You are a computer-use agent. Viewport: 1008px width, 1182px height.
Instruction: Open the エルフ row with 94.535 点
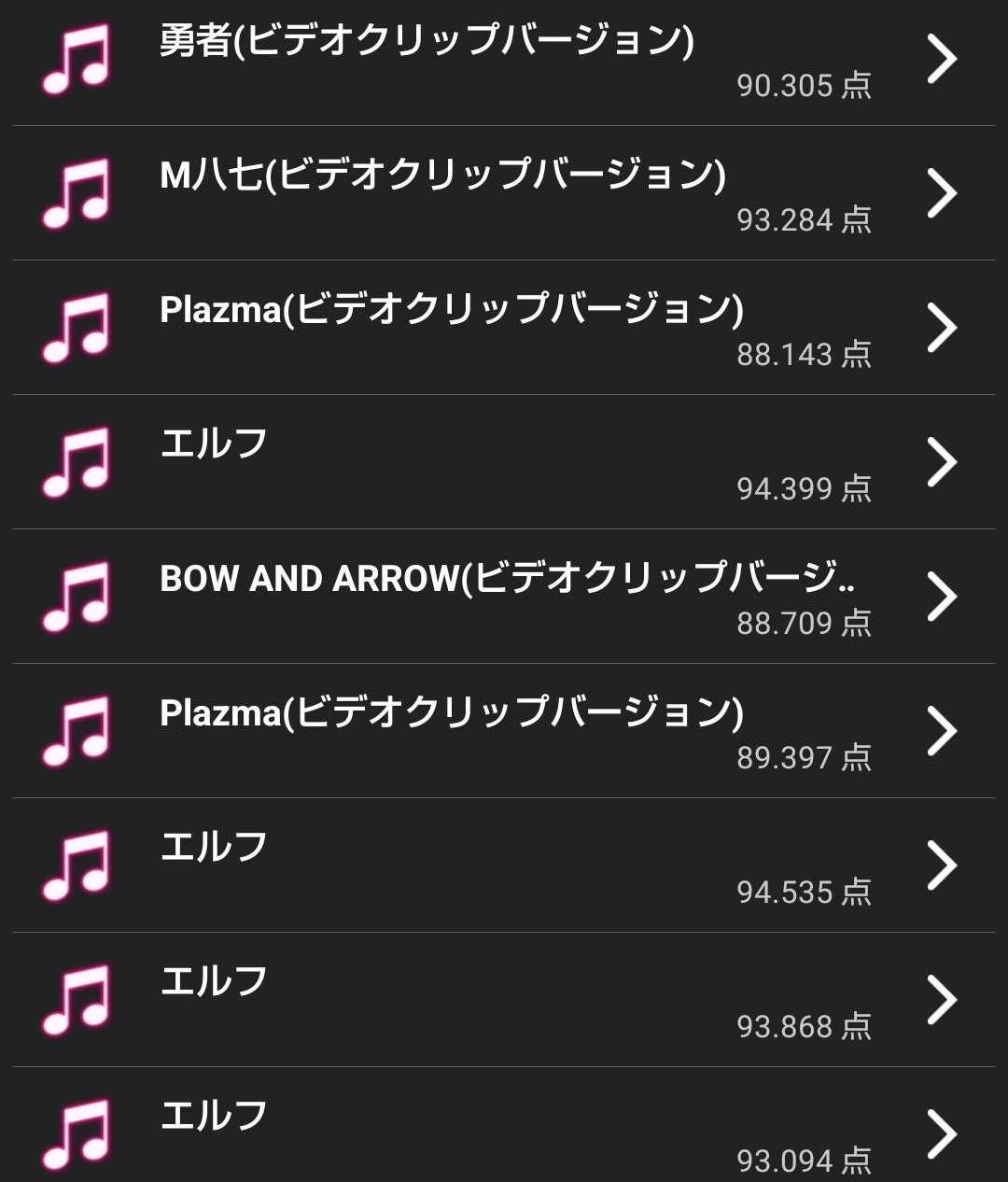coord(504,865)
